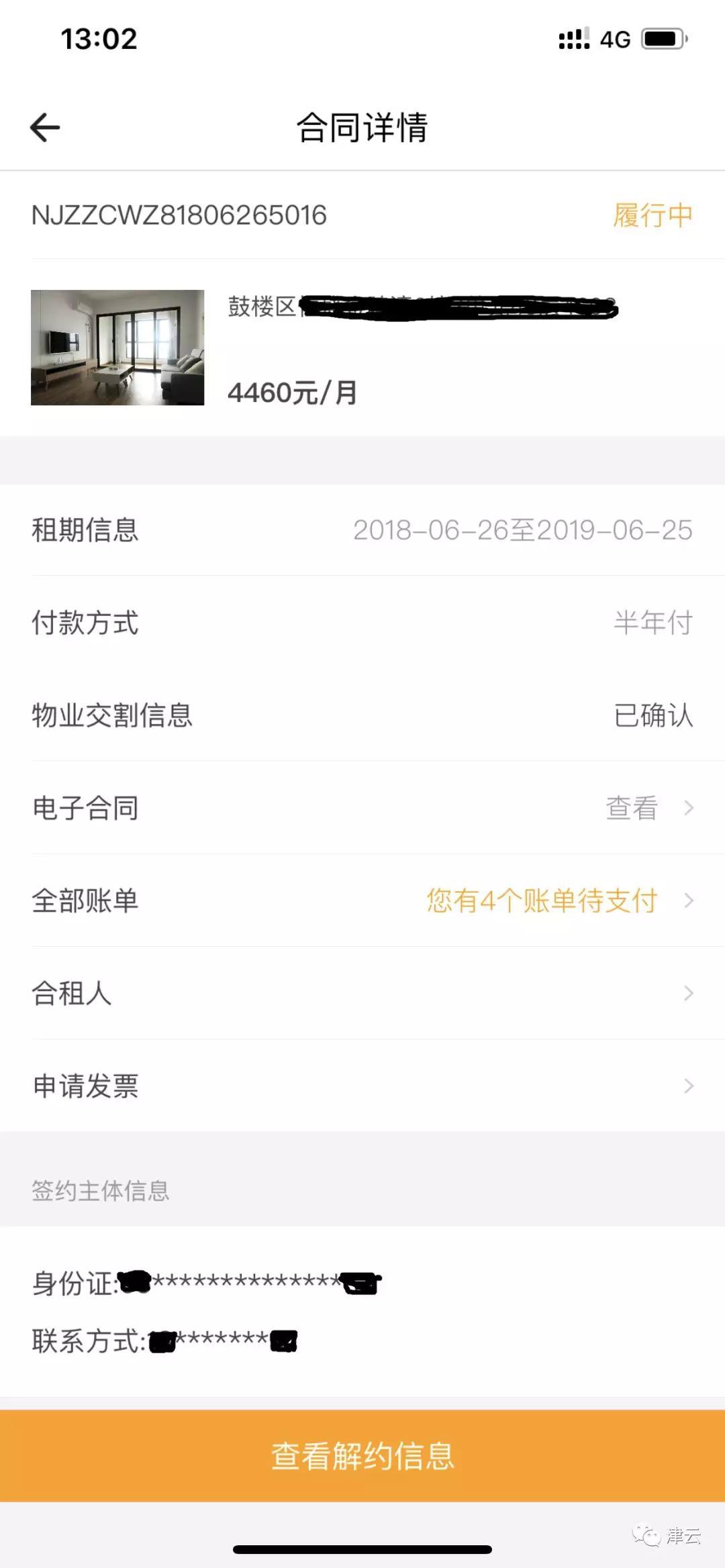Click the back arrow to leave contract details
The image size is (725, 1568).
coord(43,126)
